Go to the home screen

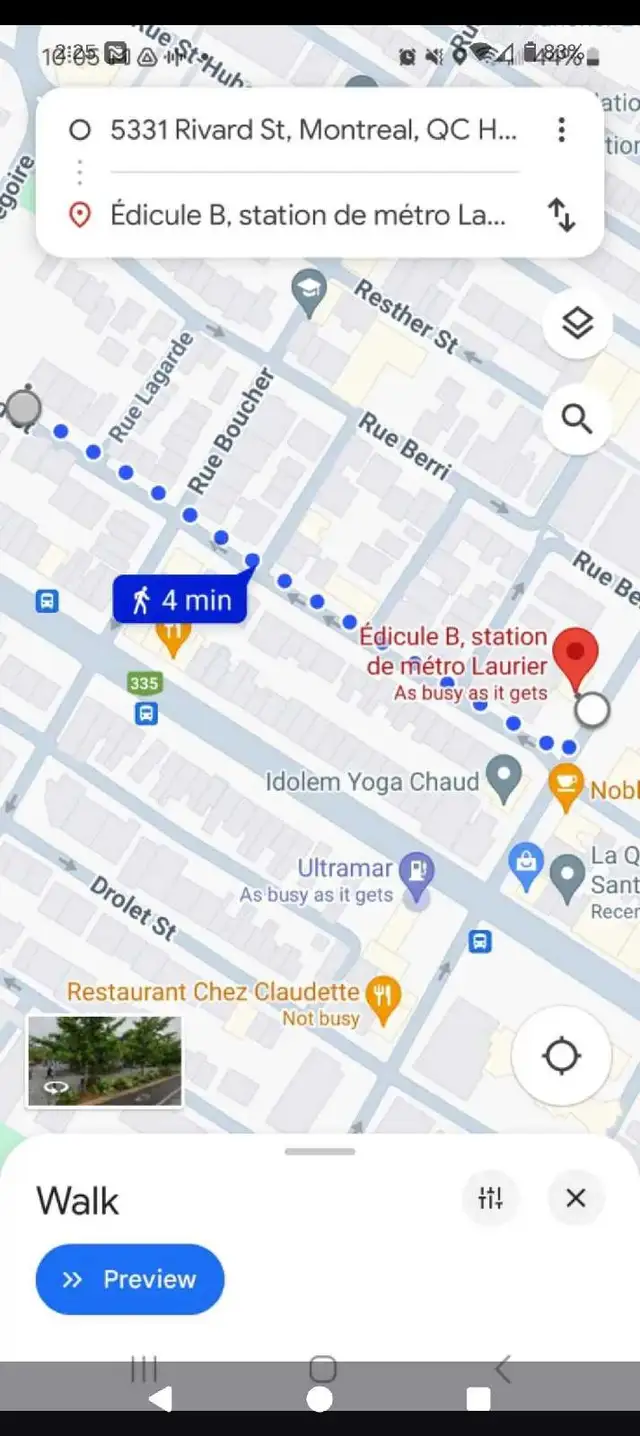[320, 1399]
